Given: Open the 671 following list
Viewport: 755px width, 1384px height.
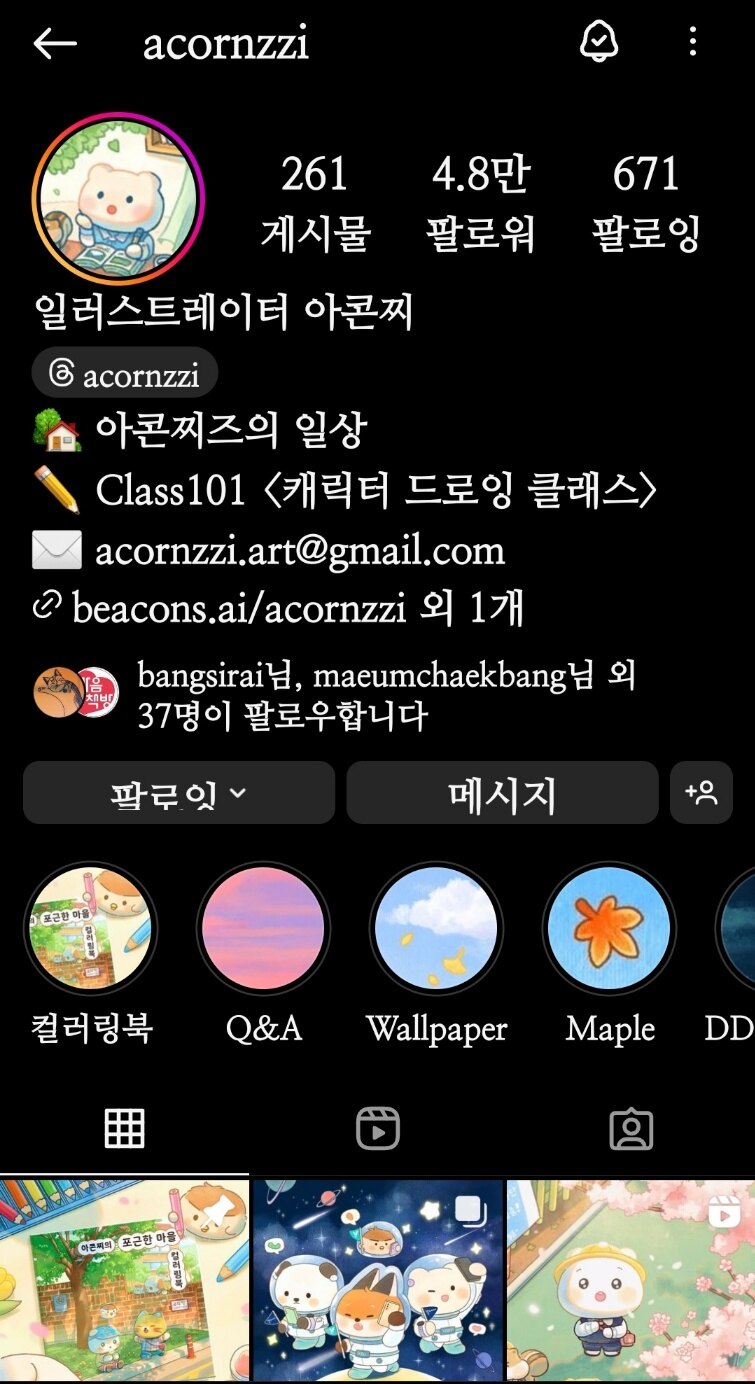Looking at the screenshot, I should 645,203.
